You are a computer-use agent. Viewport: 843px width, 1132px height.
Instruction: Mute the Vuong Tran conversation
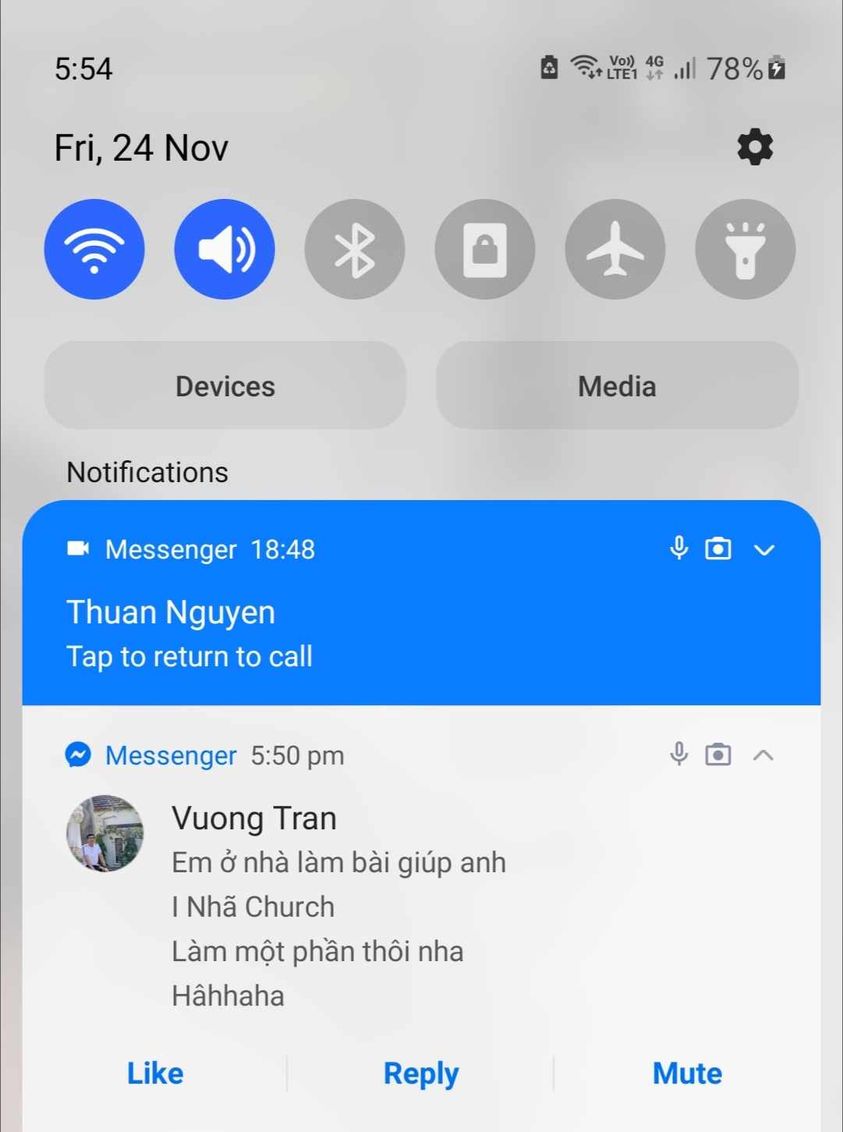coord(687,1073)
